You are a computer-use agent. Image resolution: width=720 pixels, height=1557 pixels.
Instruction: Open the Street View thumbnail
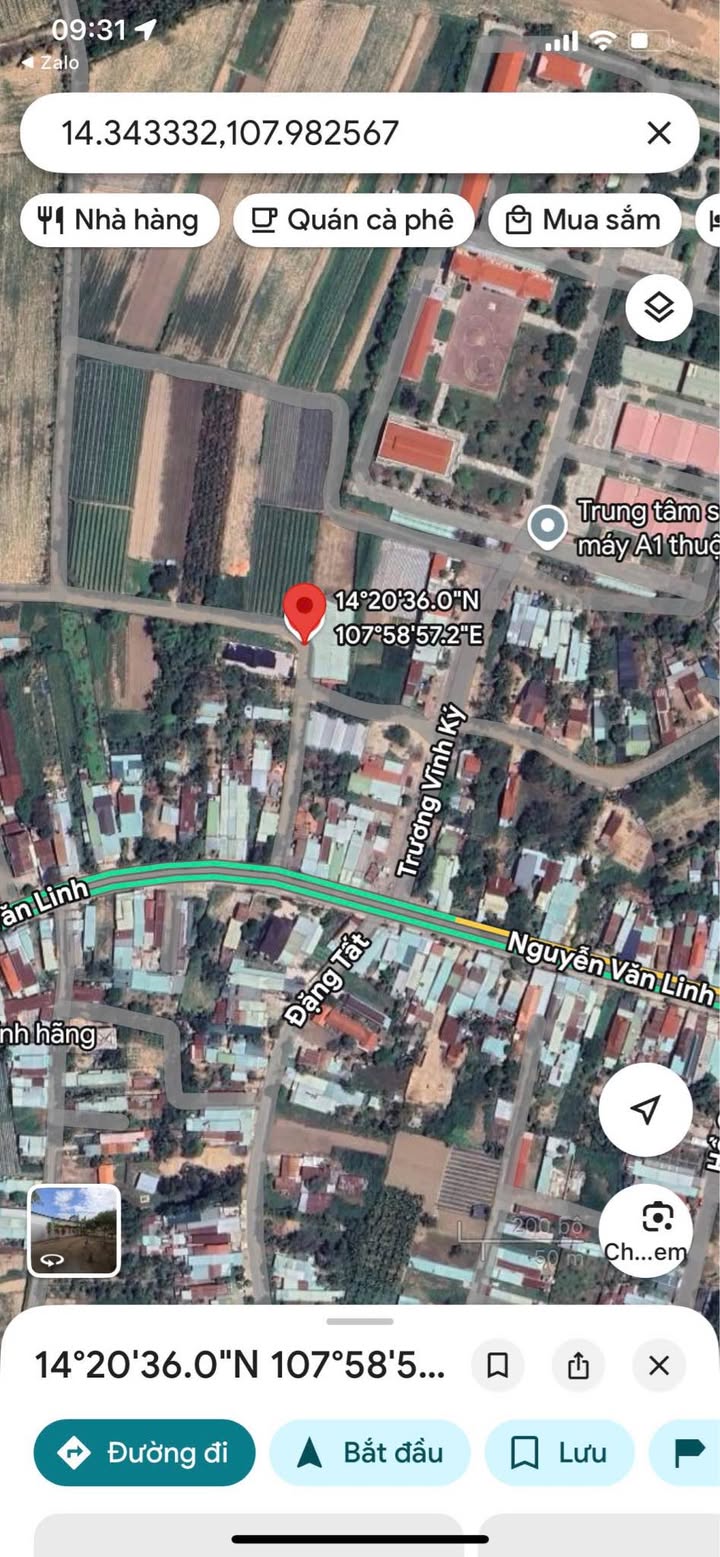pyautogui.click(x=74, y=1230)
